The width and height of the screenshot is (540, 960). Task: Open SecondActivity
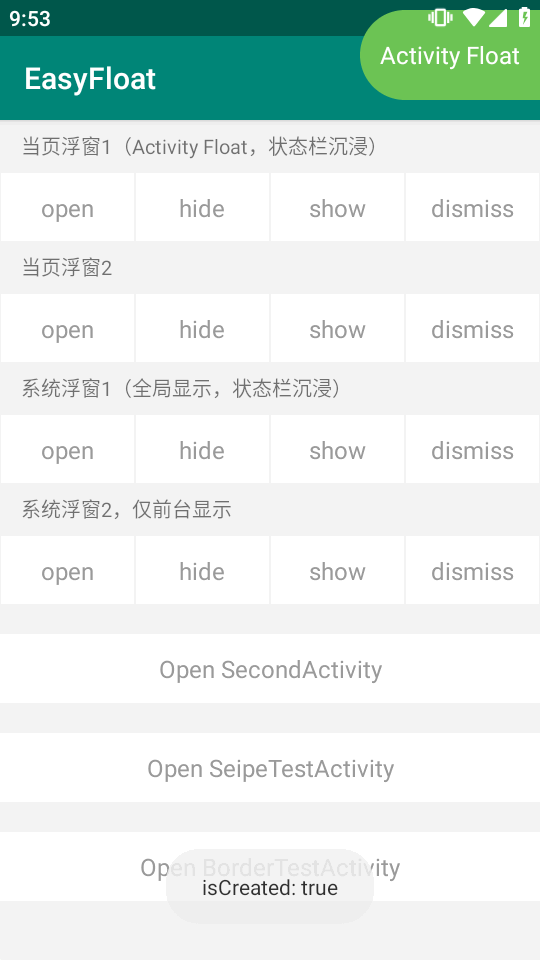pos(270,669)
